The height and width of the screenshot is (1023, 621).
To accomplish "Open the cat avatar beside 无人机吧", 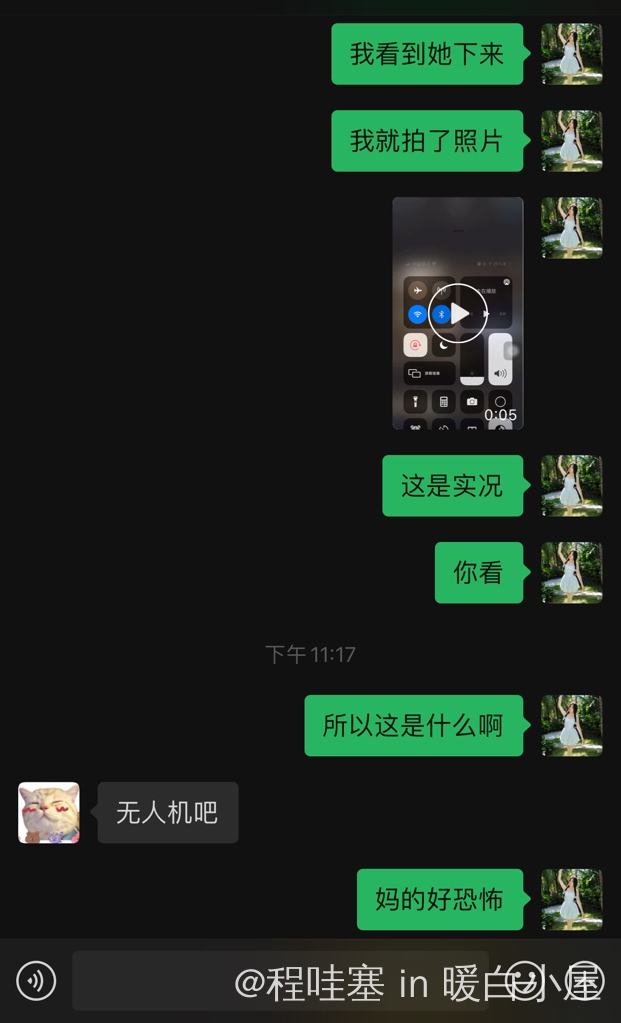I will (49, 813).
